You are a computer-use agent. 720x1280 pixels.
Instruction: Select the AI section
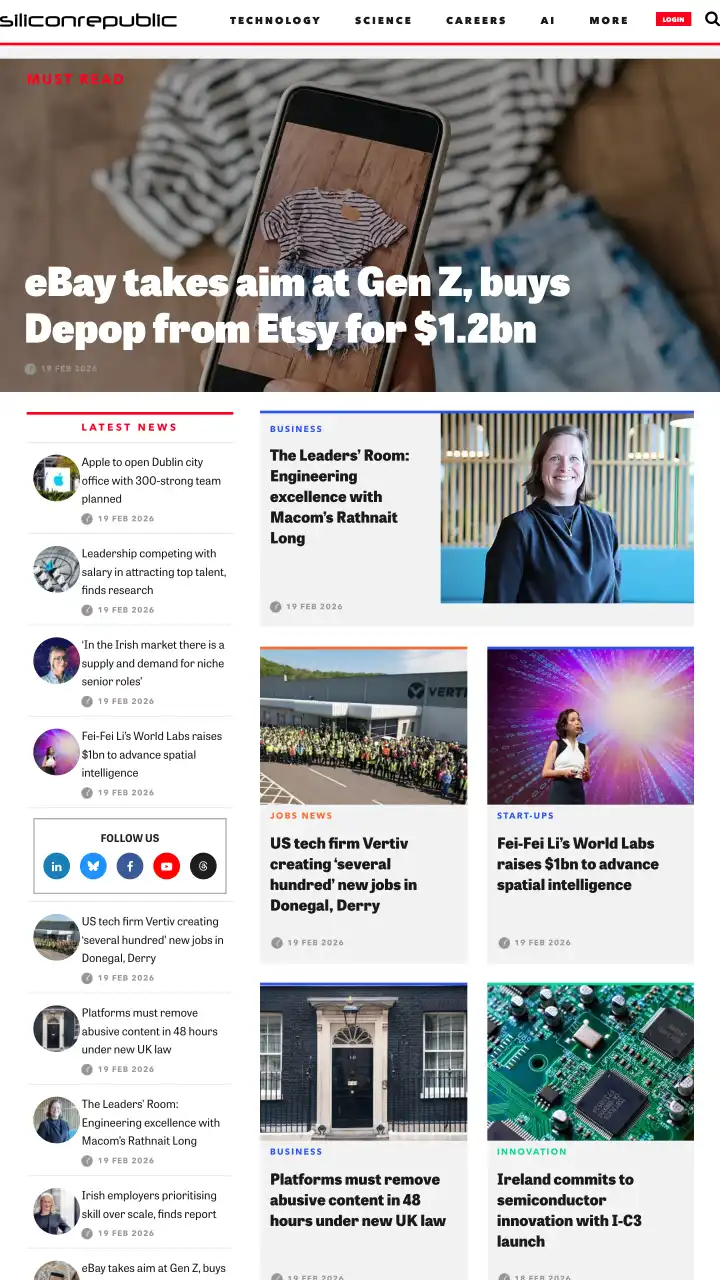(x=547, y=20)
